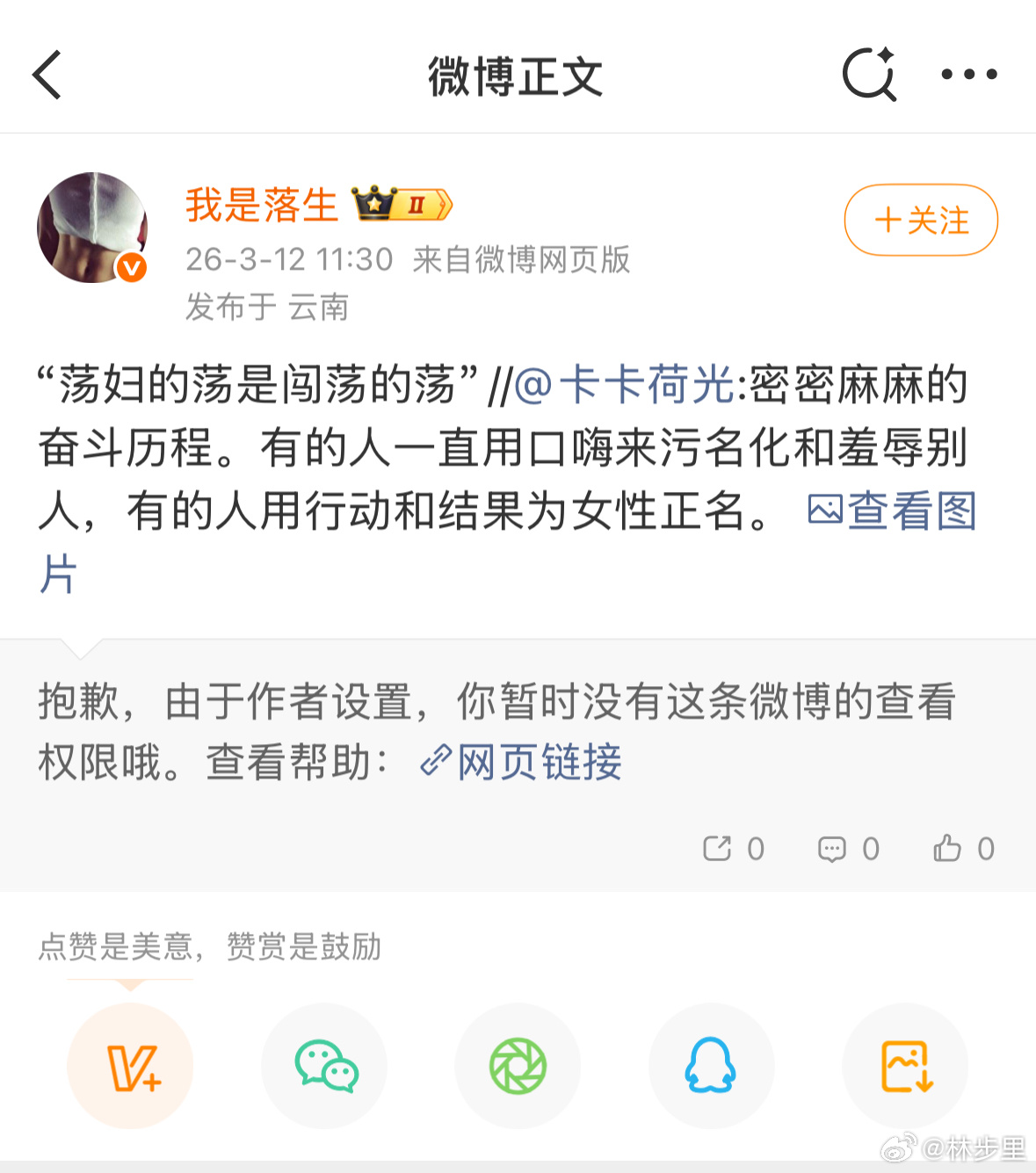
Task: Open the search icon at top right
Action: click(868, 76)
